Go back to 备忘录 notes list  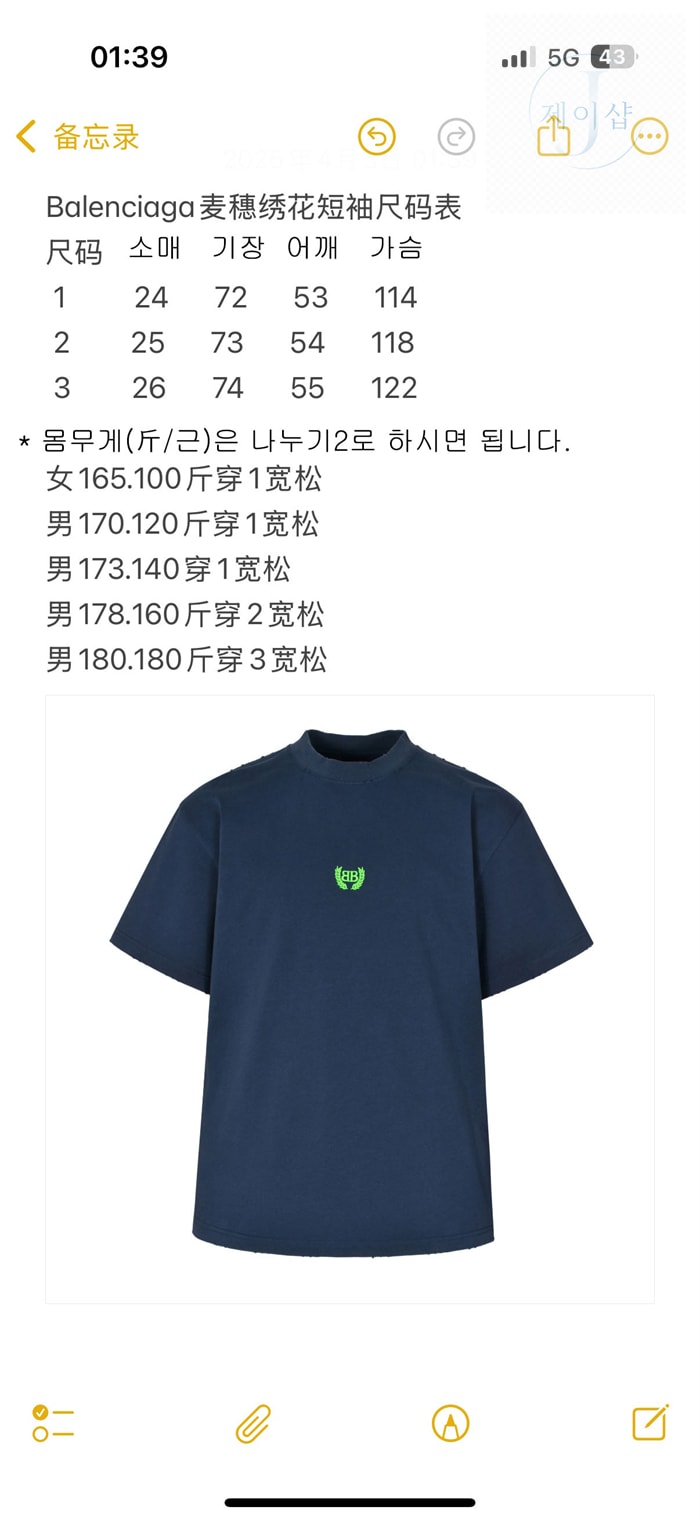click(78, 137)
